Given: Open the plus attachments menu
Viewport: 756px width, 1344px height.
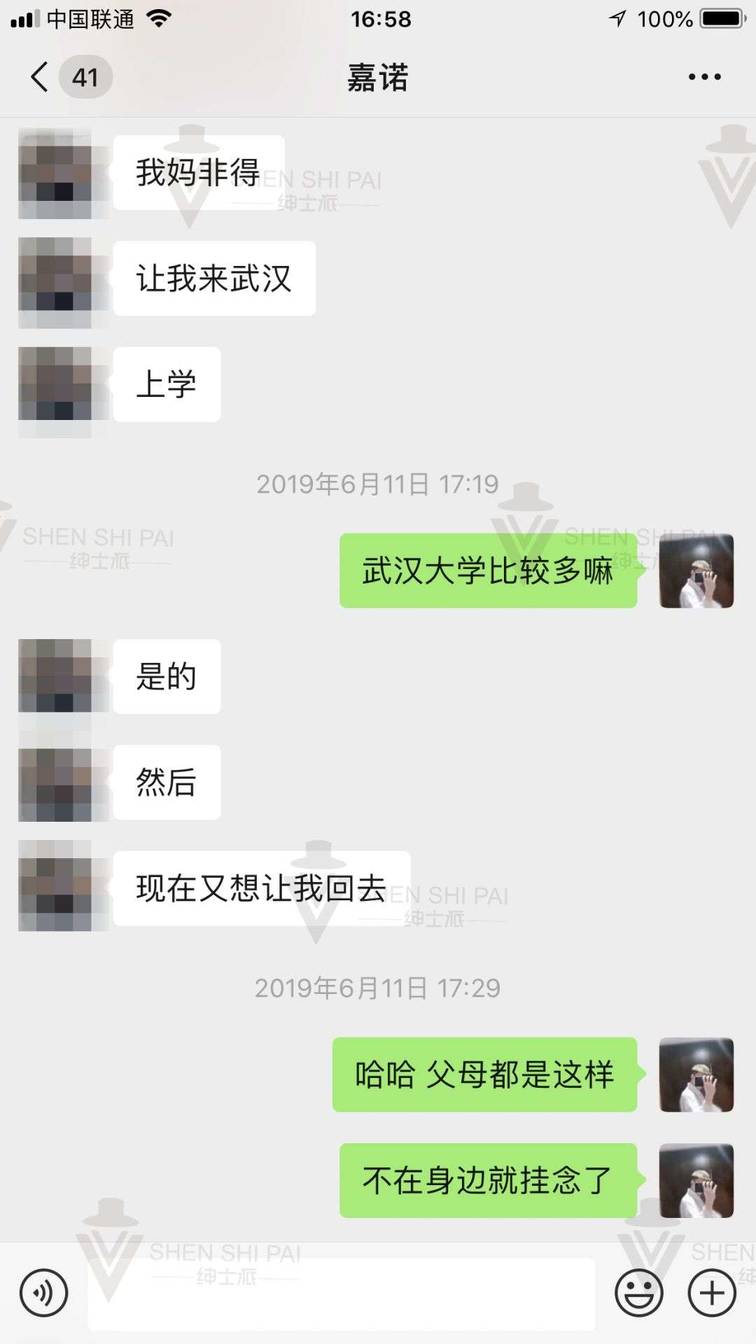Looking at the screenshot, I should click(711, 1293).
